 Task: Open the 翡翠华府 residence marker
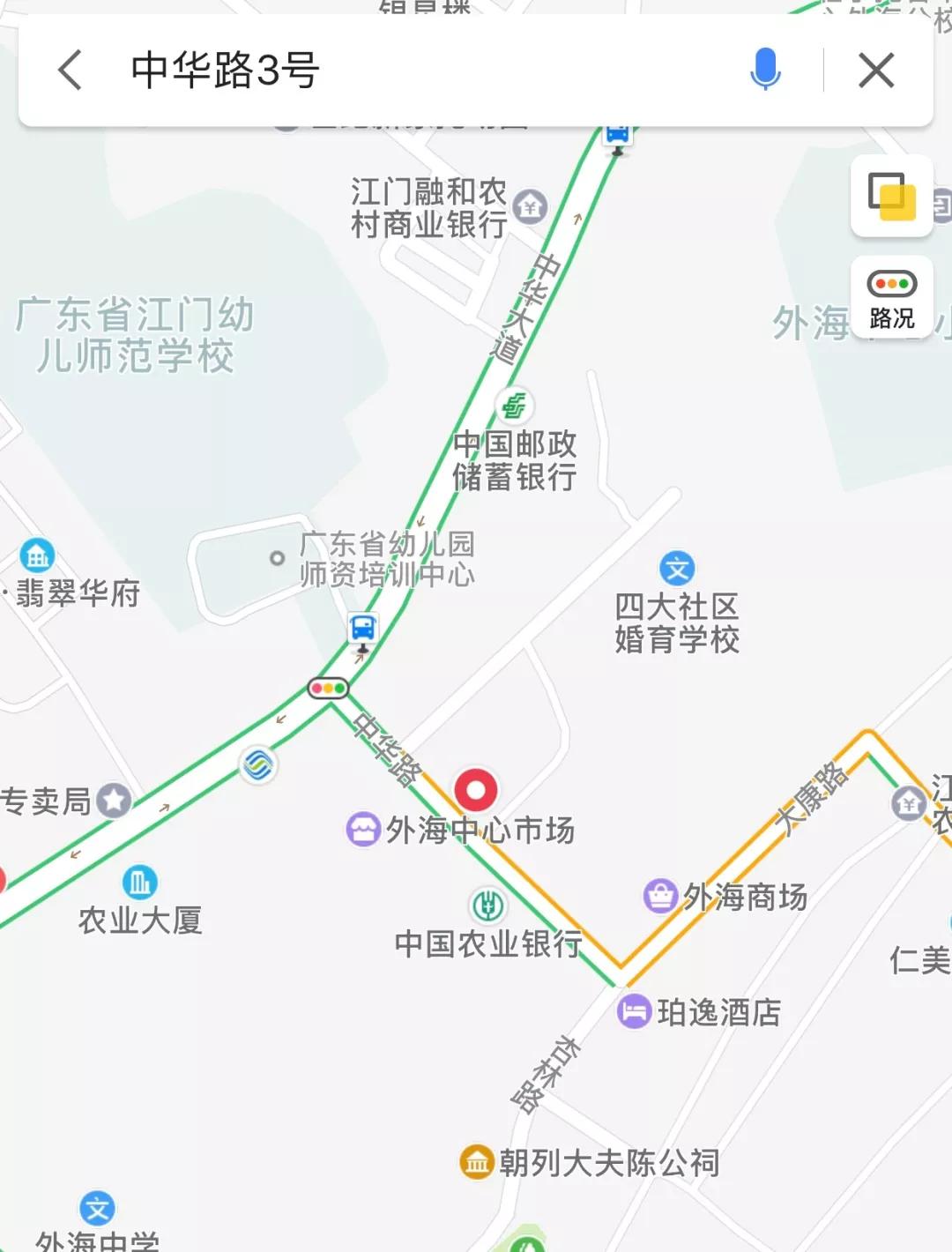(x=37, y=555)
